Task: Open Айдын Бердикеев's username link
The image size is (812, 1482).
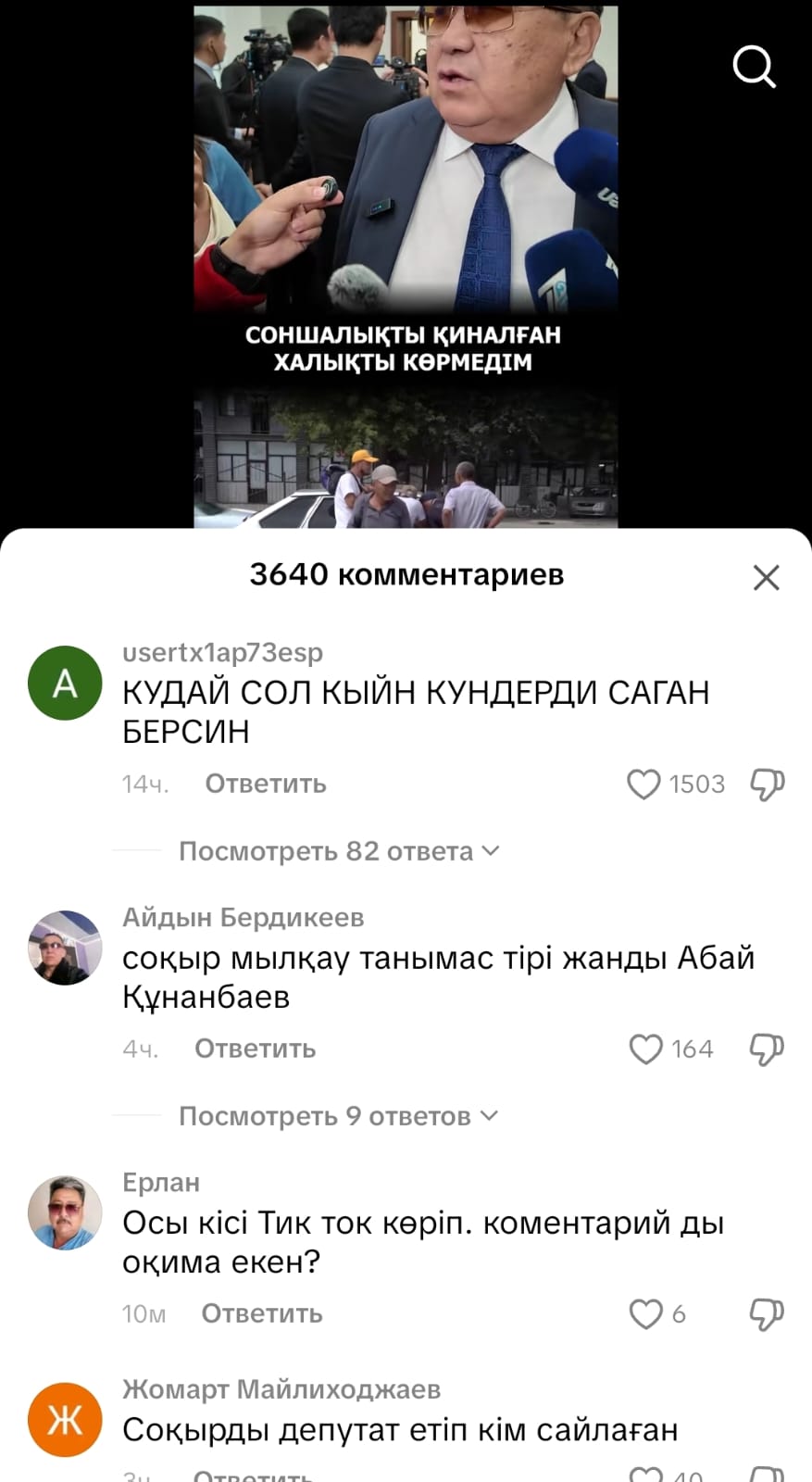Action: [243, 917]
